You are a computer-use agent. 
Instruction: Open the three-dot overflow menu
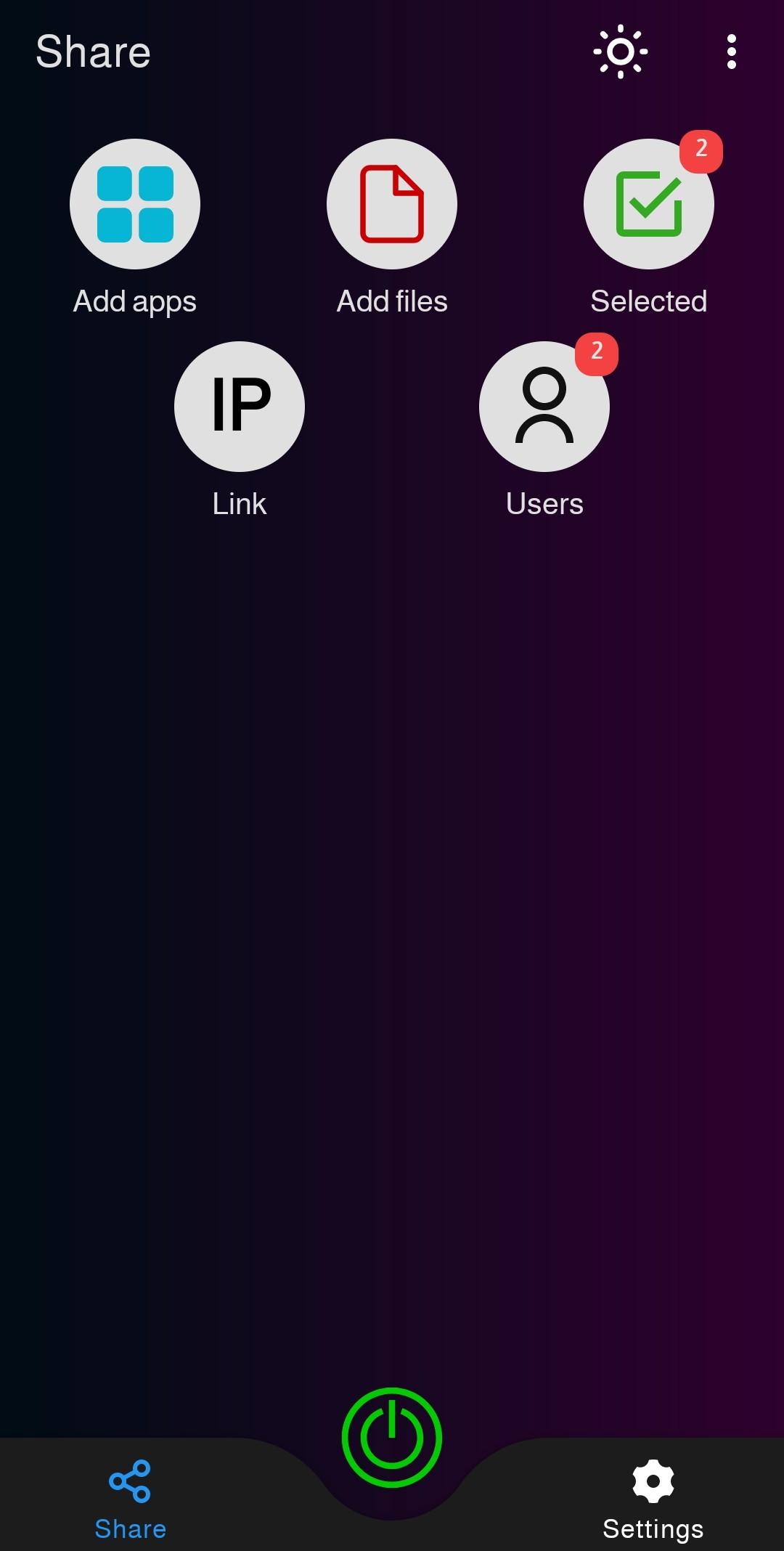click(x=731, y=52)
